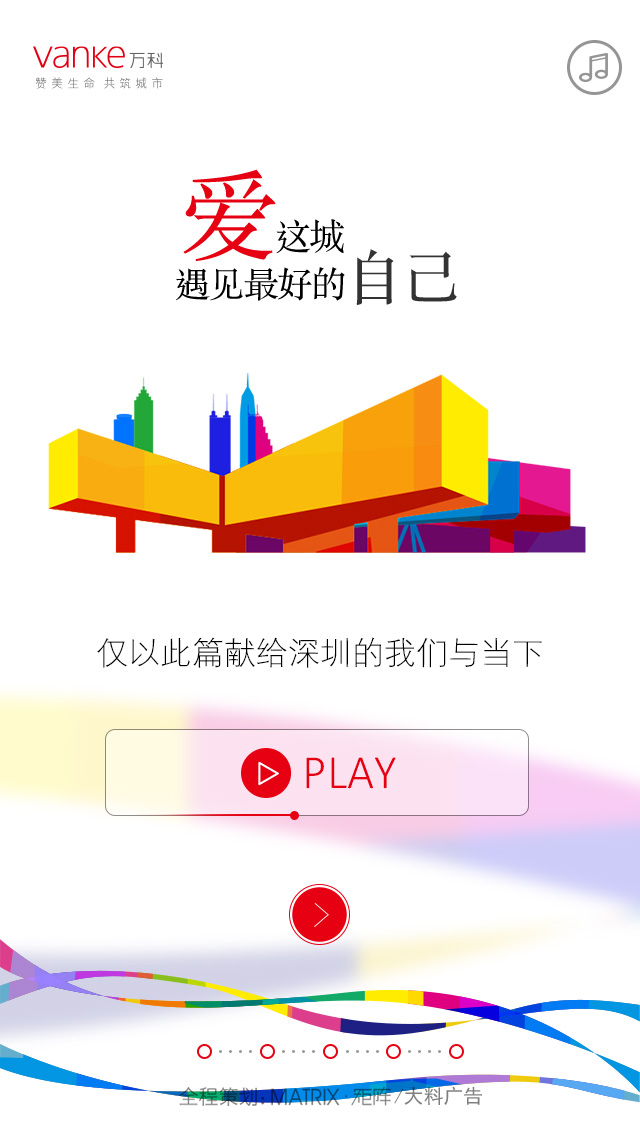Tap the PLAY button
The width and height of the screenshot is (640, 1136).
(317, 772)
